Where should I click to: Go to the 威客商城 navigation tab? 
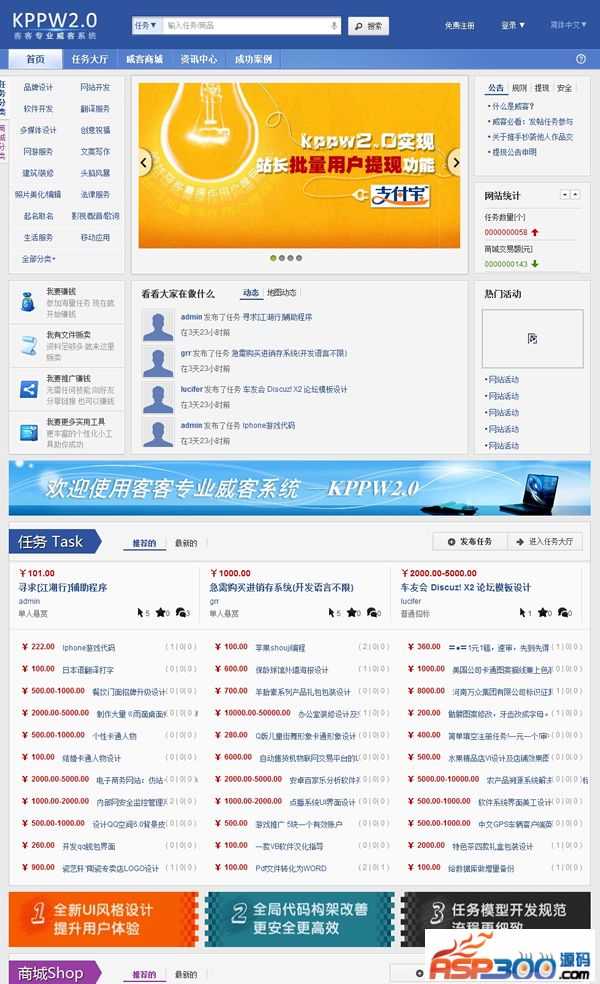[144, 59]
